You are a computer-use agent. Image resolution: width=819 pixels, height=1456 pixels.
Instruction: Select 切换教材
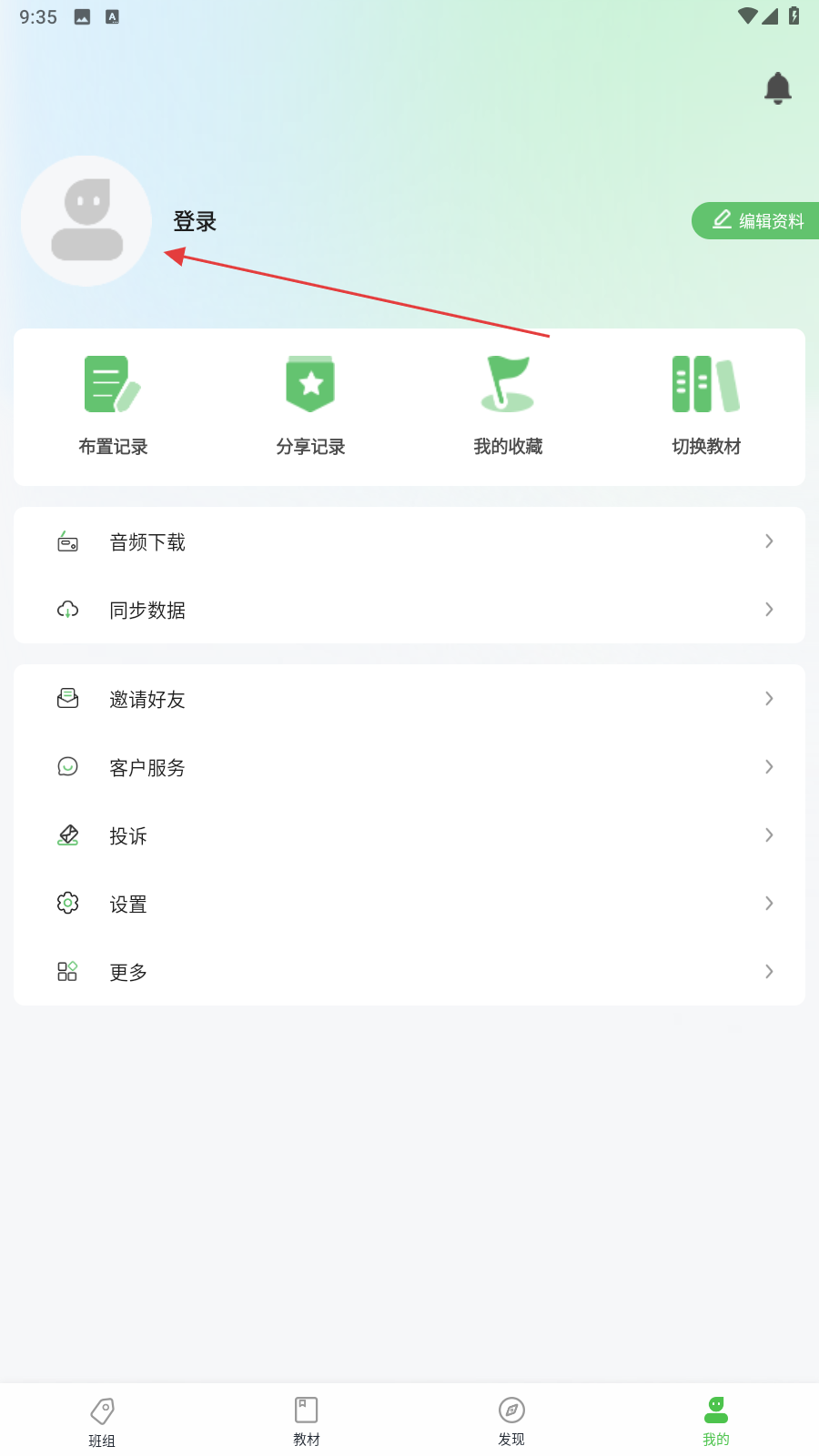[706, 407]
